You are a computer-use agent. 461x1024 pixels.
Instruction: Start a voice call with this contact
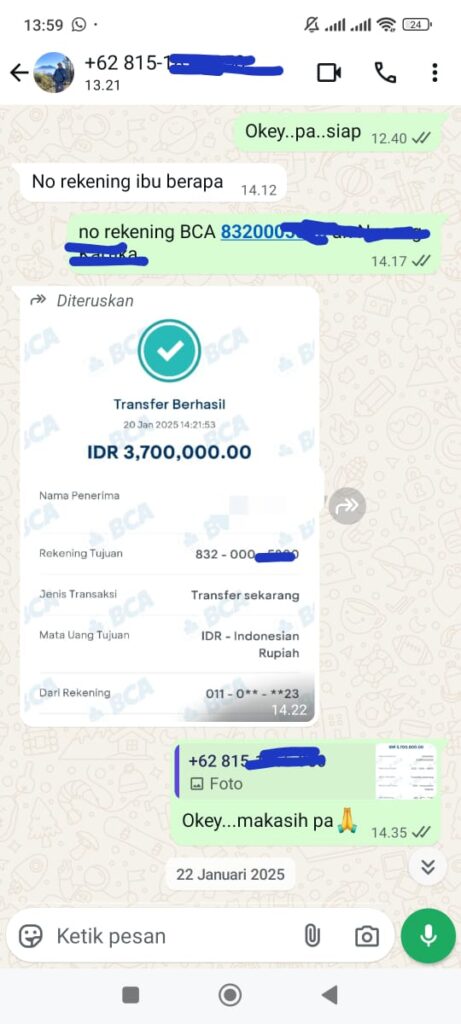(385, 72)
